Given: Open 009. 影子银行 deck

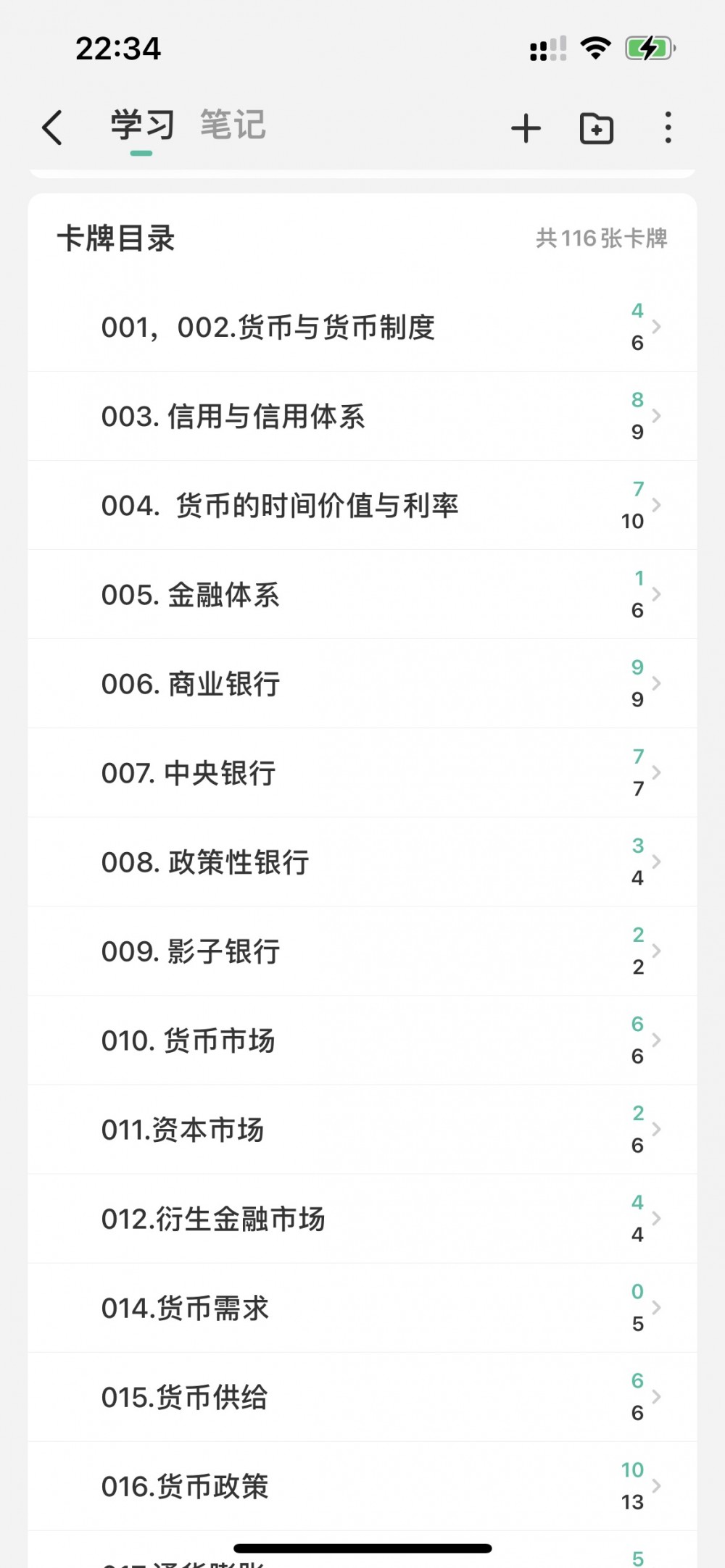Looking at the screenshot, I should (x=362, y=951).
